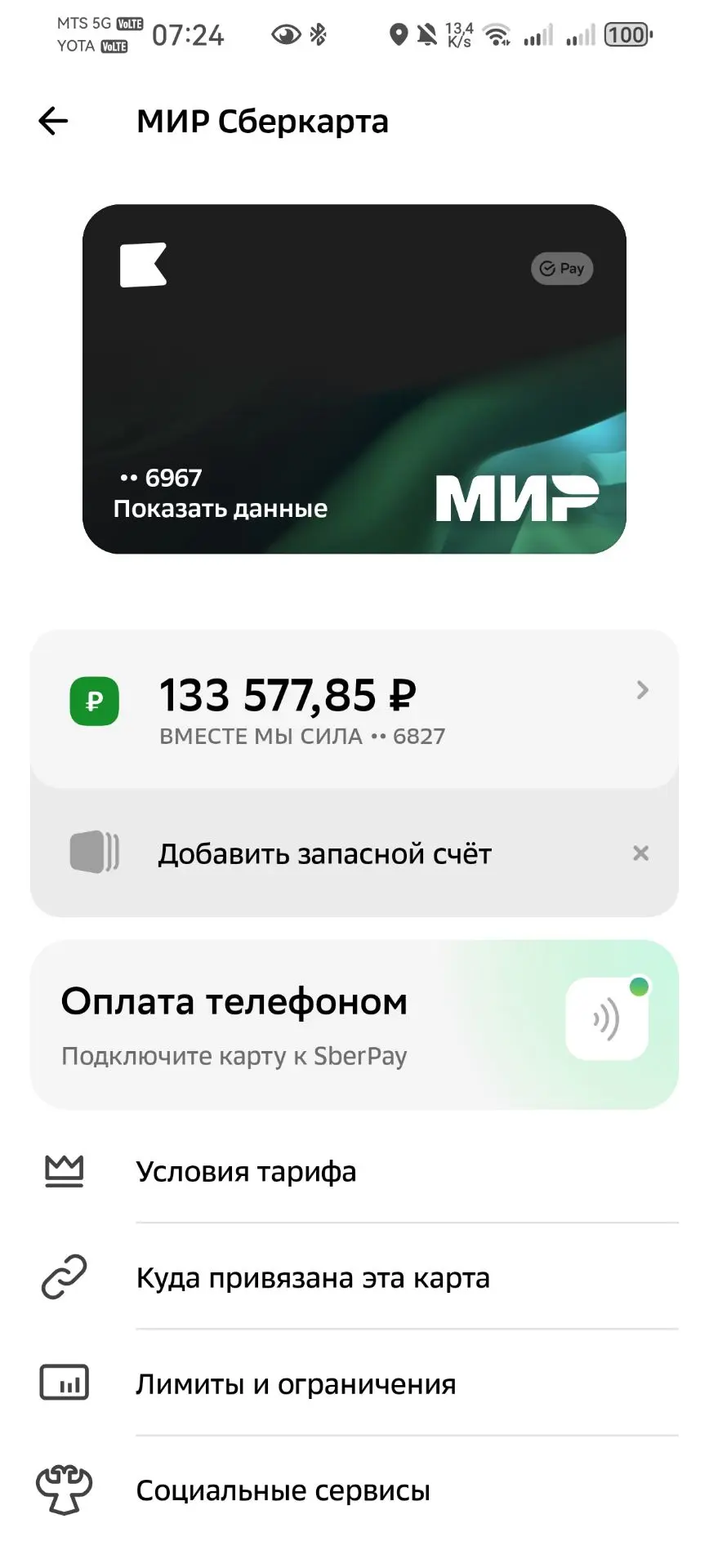Screen dimensions: 709x1568
Task: Open the 133 577,85 ₽ account row
Action: pos(354,708)
